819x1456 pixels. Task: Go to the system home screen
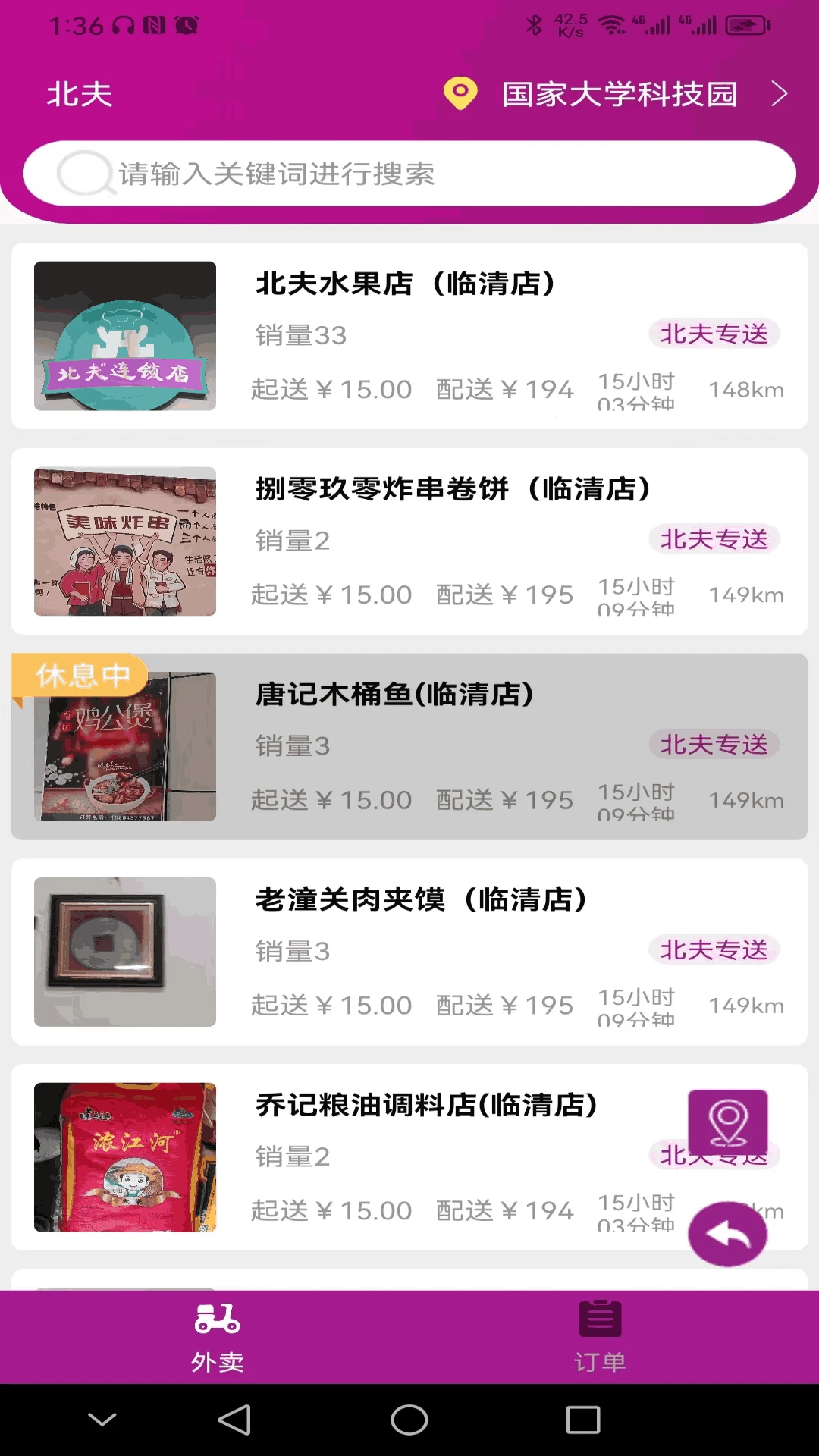(x=409, y=1420)
